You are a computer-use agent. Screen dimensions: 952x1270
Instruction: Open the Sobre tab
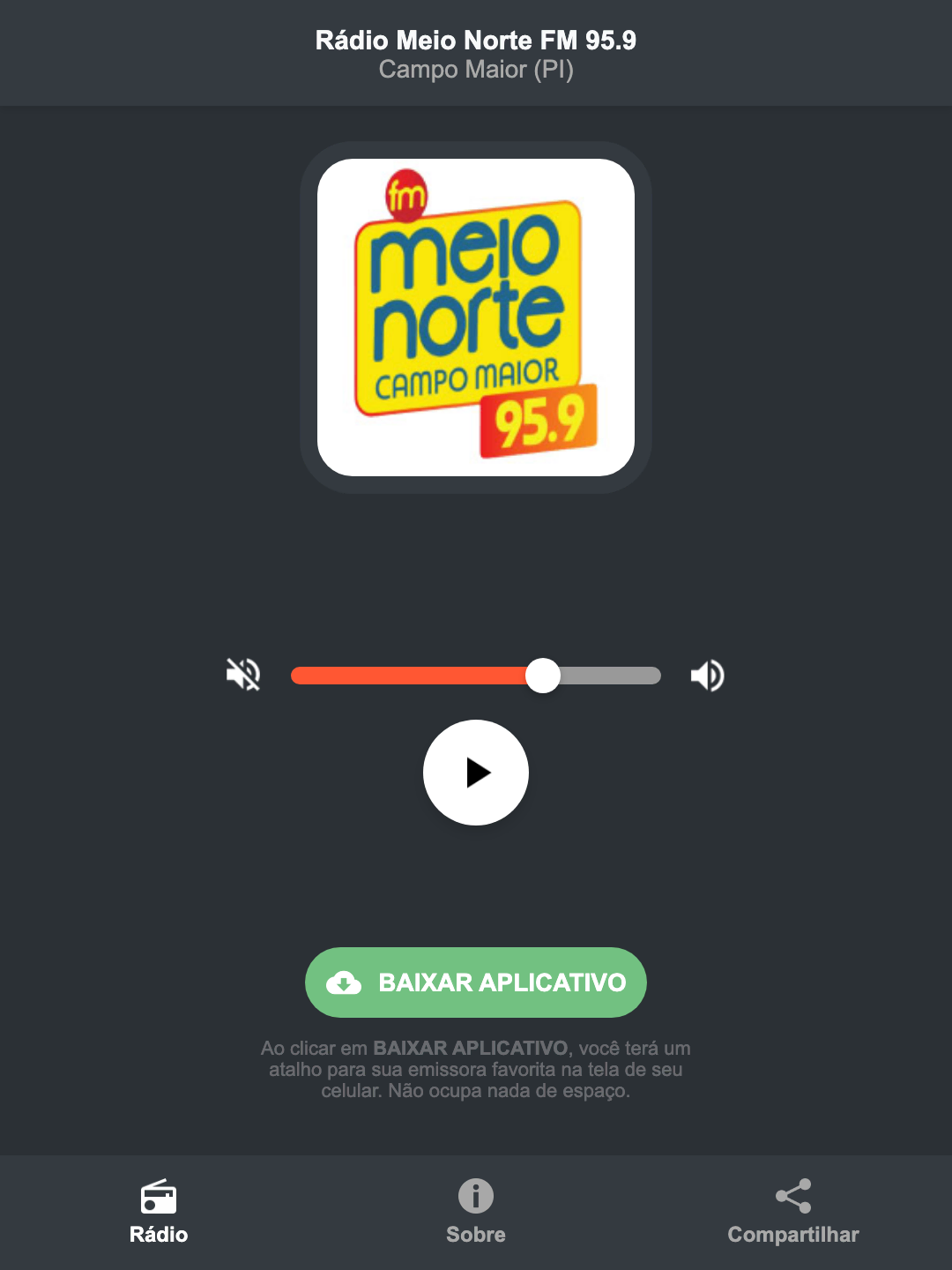(475, 1213)
